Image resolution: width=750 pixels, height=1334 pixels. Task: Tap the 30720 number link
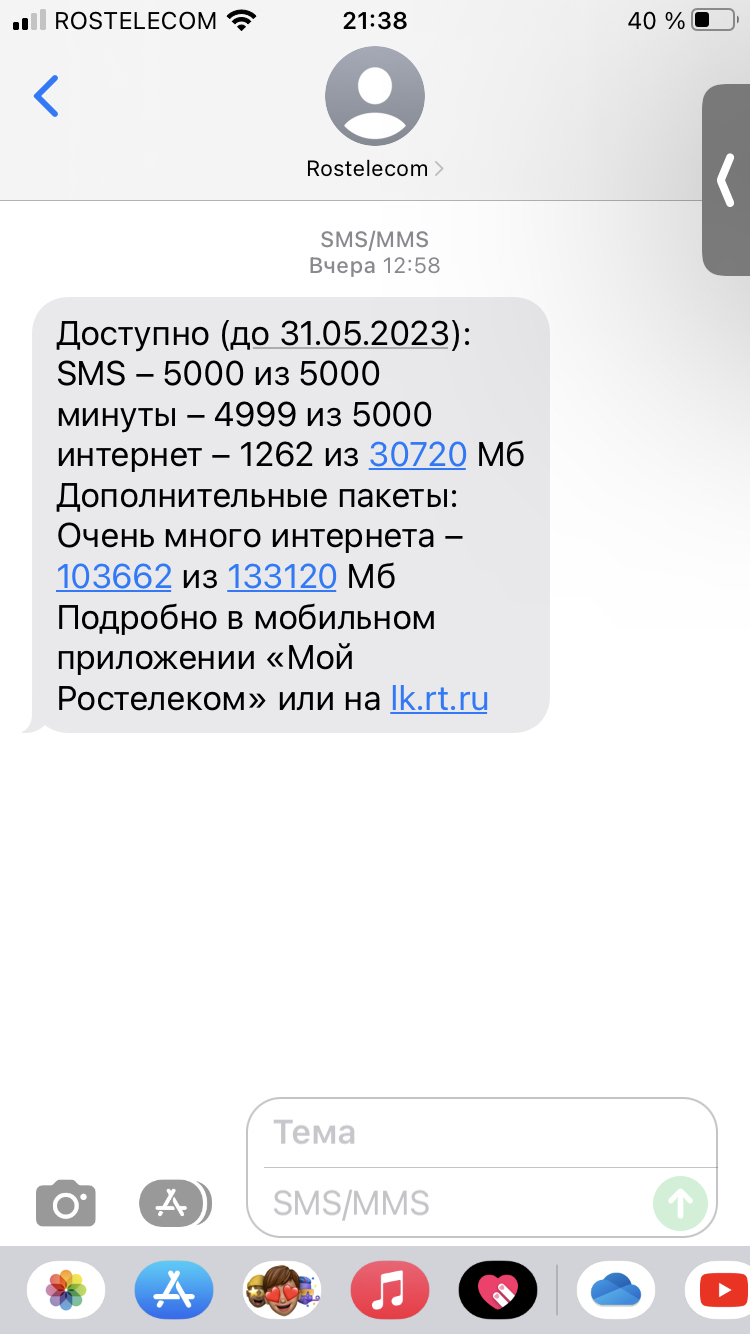418,455
